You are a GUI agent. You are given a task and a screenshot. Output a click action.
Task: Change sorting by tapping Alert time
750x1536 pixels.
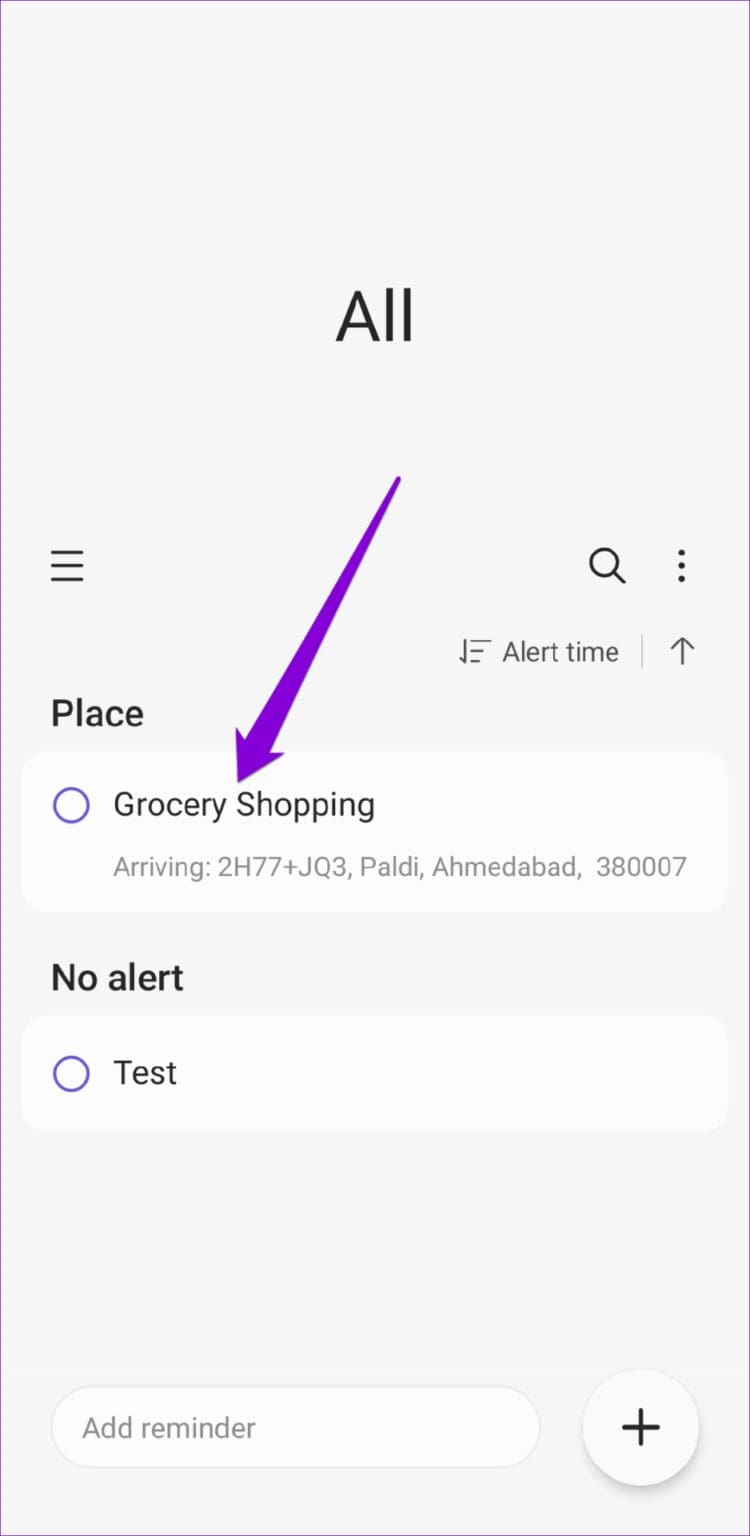click(560, 651)
